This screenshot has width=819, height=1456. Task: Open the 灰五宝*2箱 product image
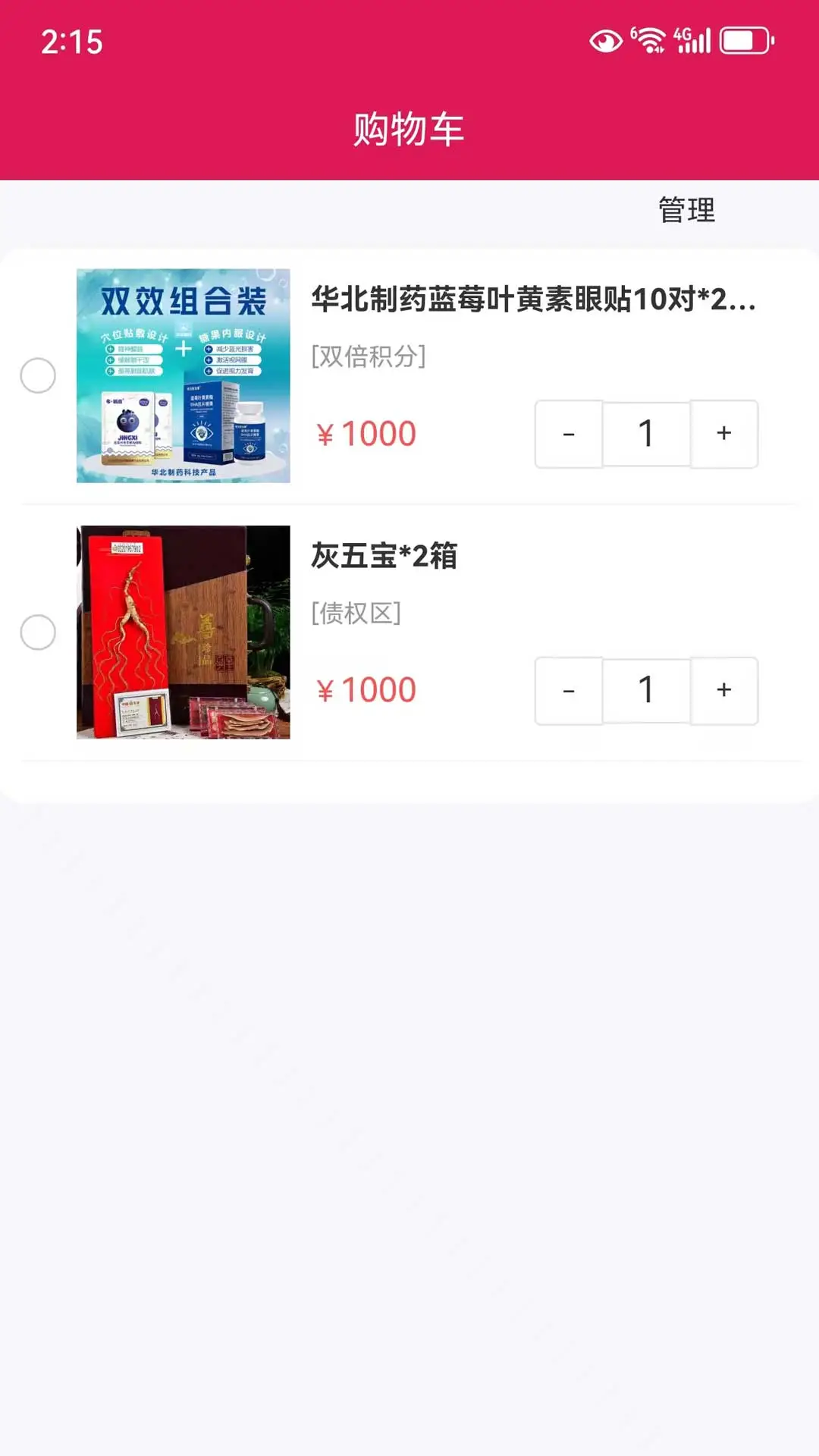pyautogui.click(x=184, y=632)
